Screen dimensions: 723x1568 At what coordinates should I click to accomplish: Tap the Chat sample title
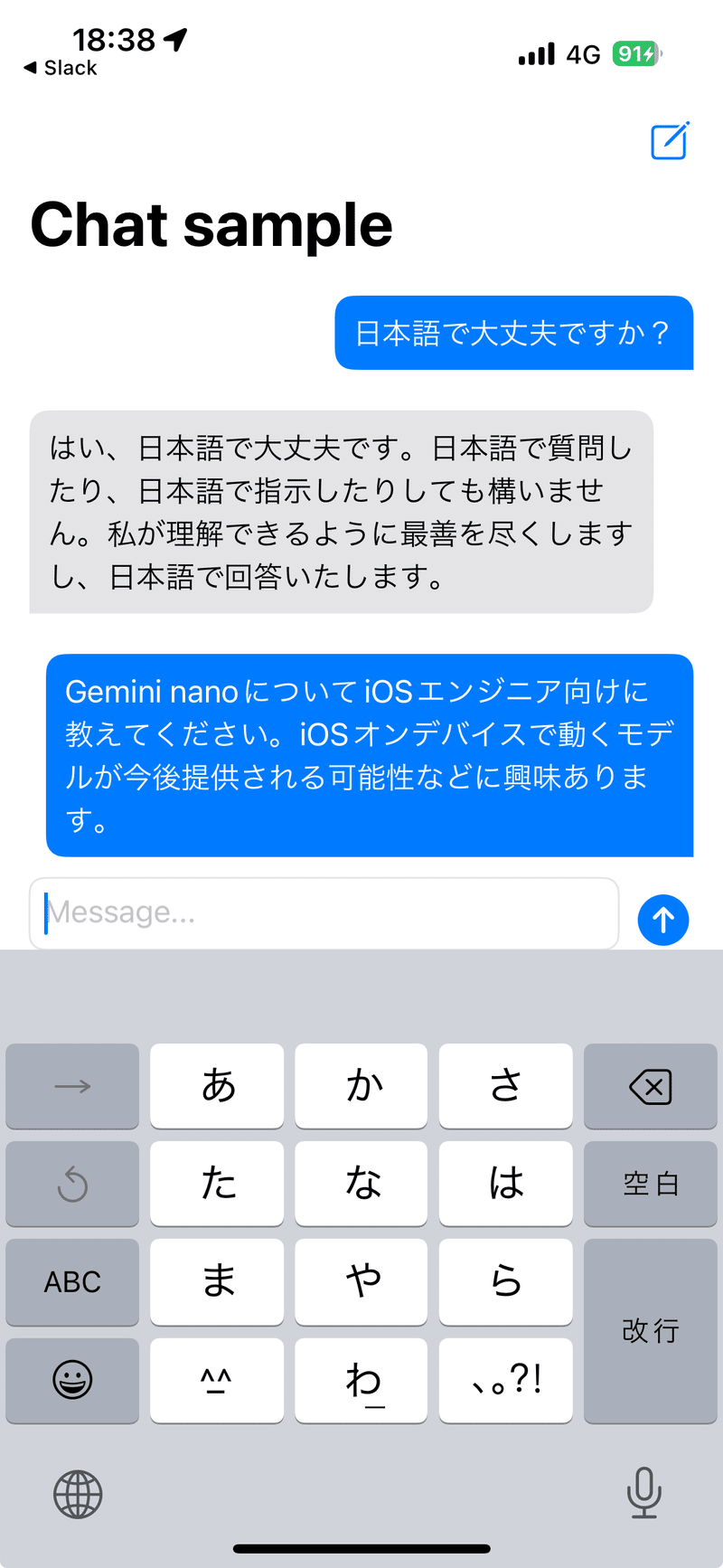pos(211,224)
